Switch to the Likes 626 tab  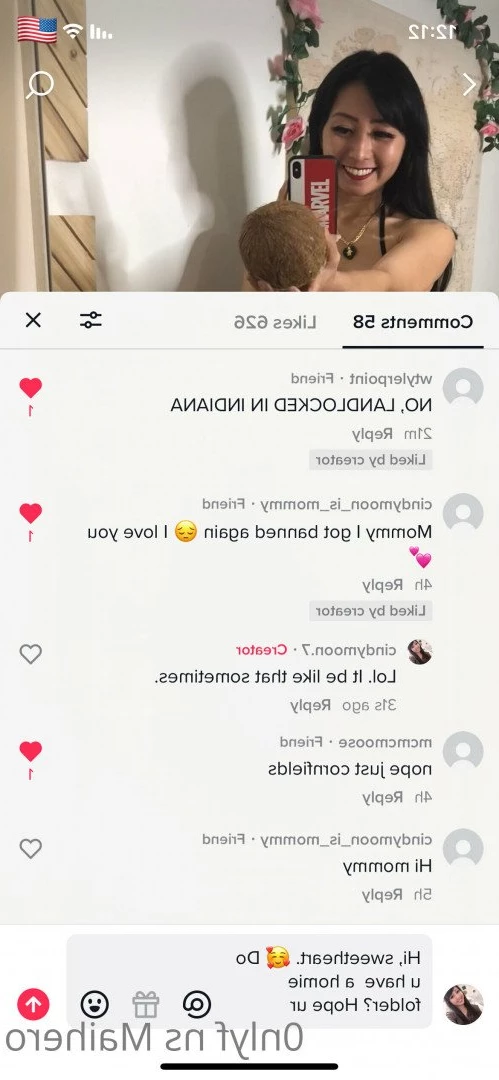276,322
